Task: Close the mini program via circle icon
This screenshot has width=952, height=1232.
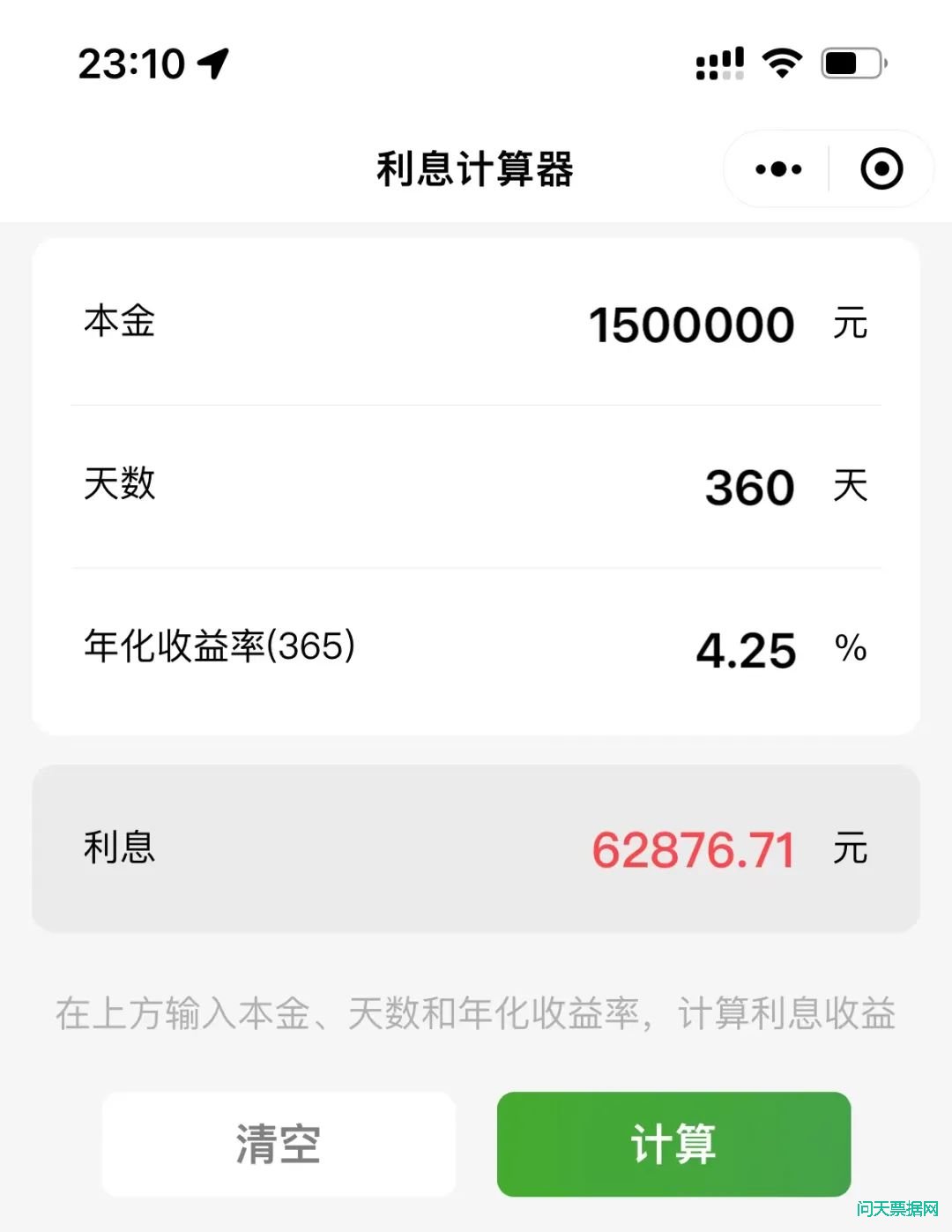Action: click(x=881, y=168)
